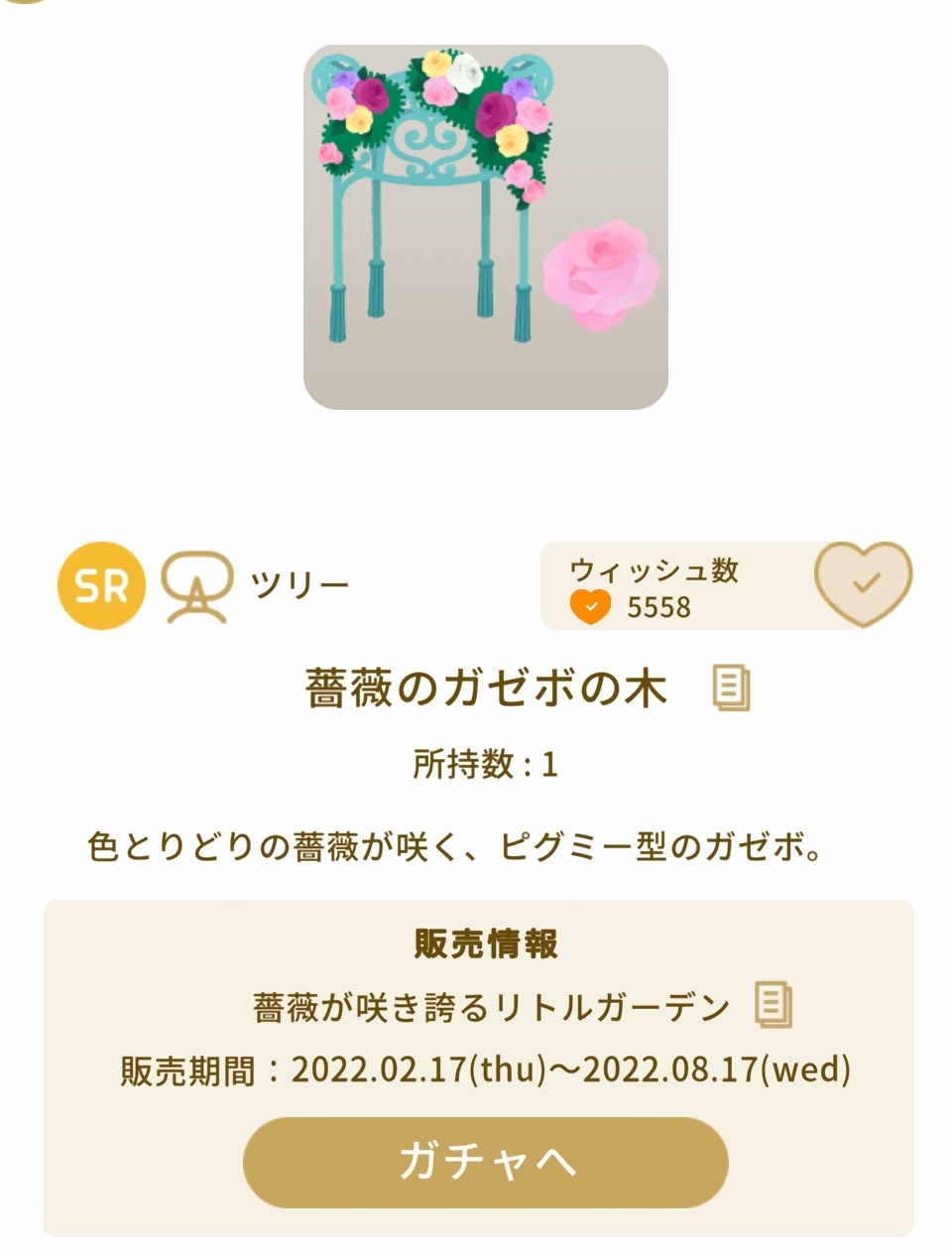
Task: Go to the gacha via ガチャへ
Action: pyautogui.click(x=485, y=1162)
